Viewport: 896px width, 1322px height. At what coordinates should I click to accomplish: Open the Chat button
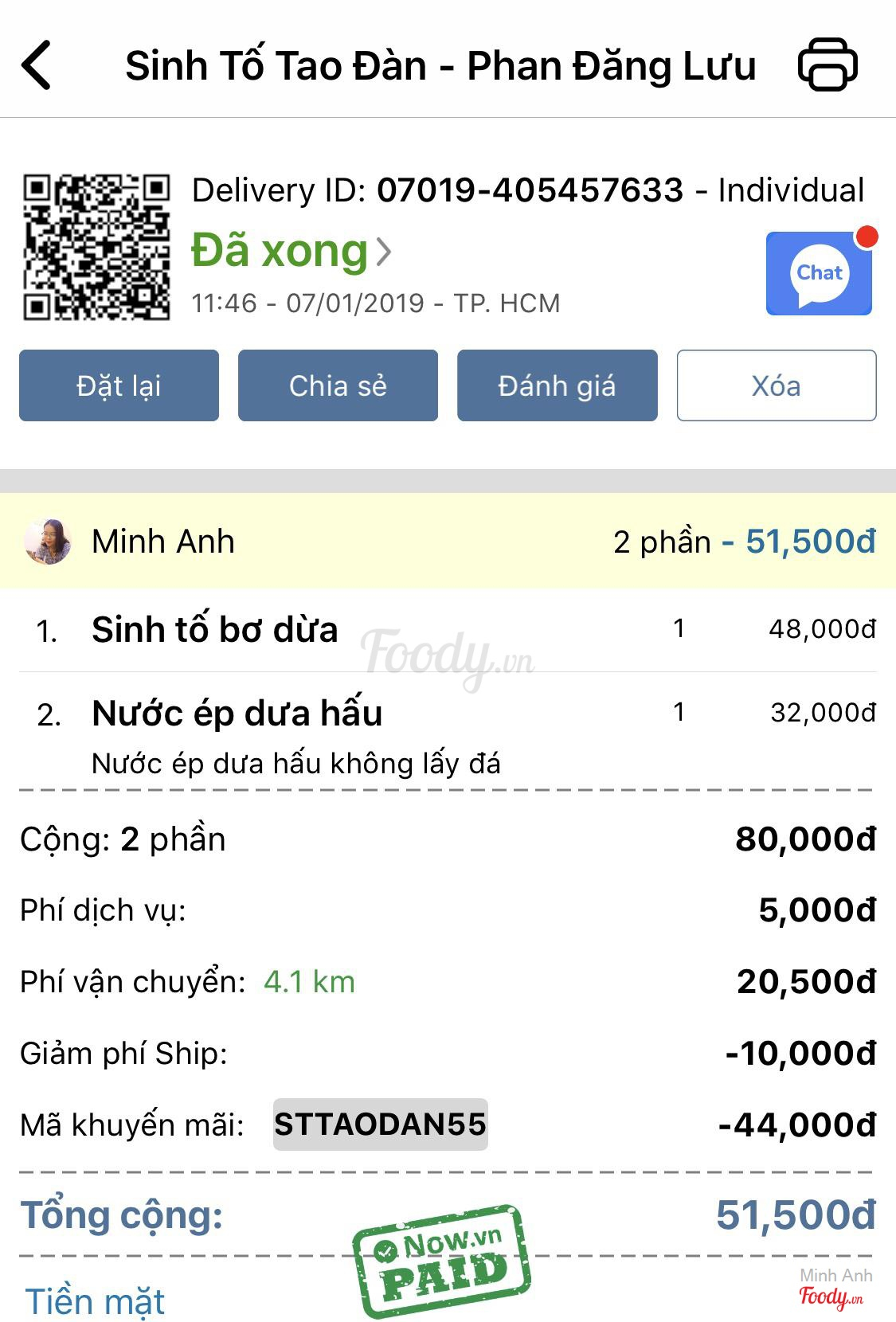(x=819, y=273)
